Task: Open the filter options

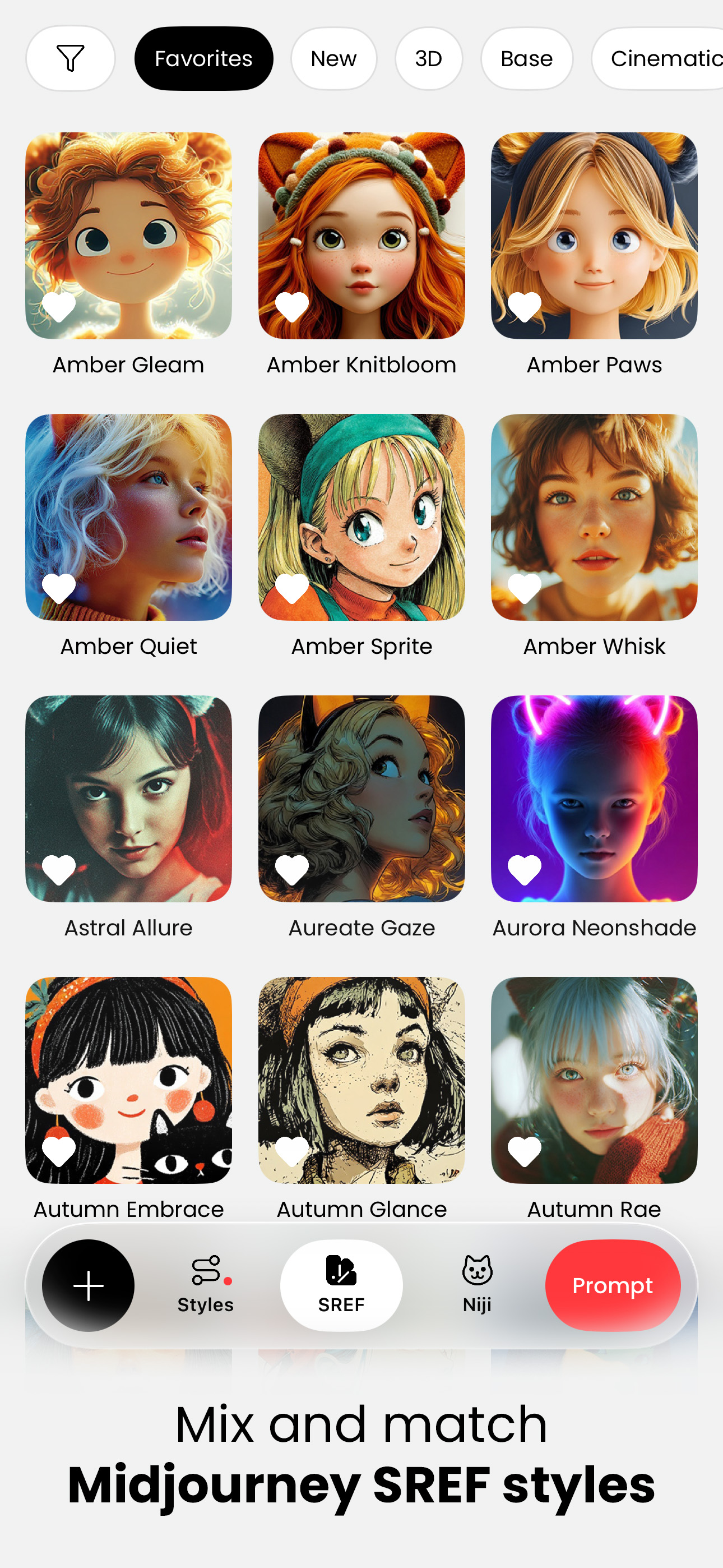Action: pos(71,58)
